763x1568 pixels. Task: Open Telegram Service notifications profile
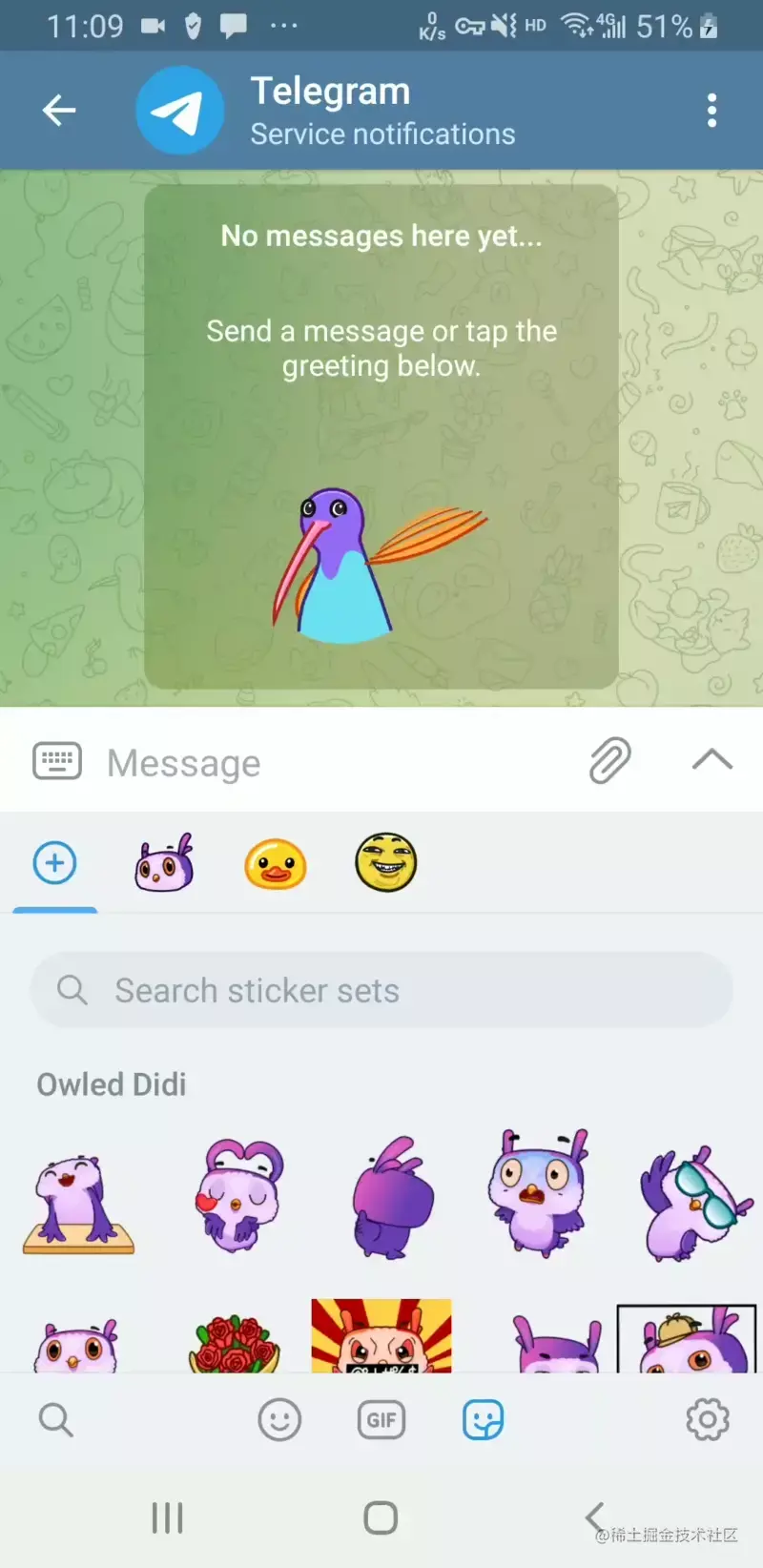pyautogui.click(x=381, y=111)
